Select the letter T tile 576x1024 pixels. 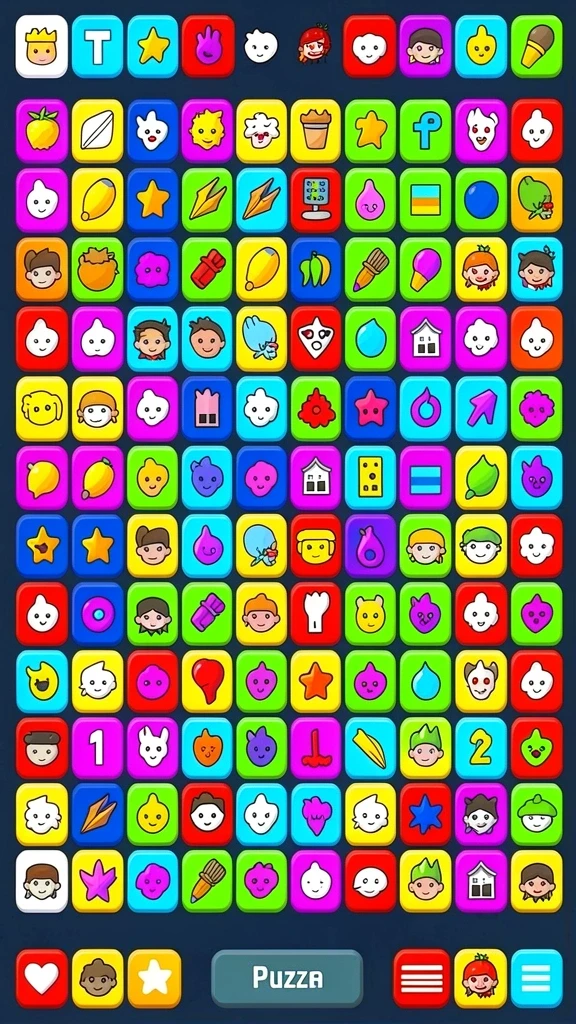coord(97,46)
